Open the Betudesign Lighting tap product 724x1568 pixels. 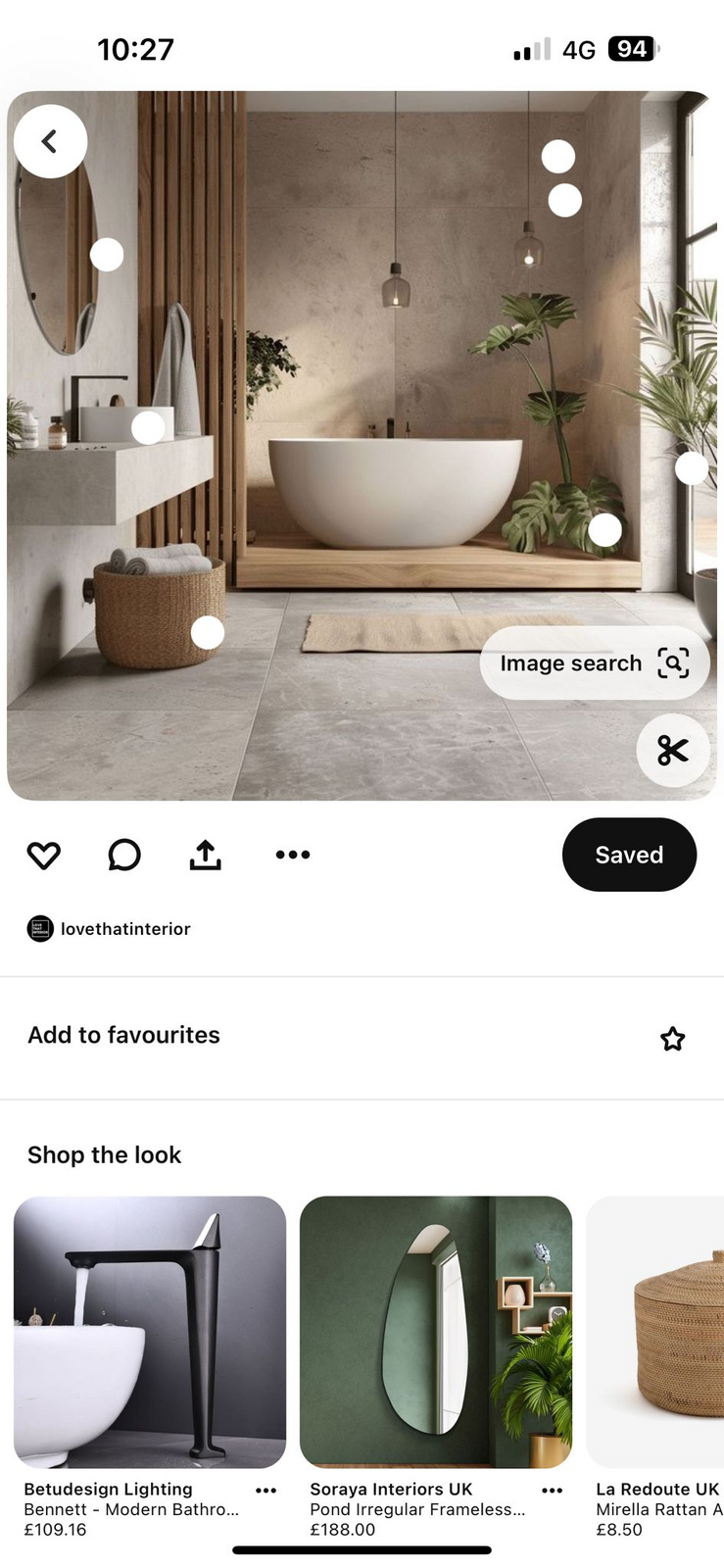150,1331
